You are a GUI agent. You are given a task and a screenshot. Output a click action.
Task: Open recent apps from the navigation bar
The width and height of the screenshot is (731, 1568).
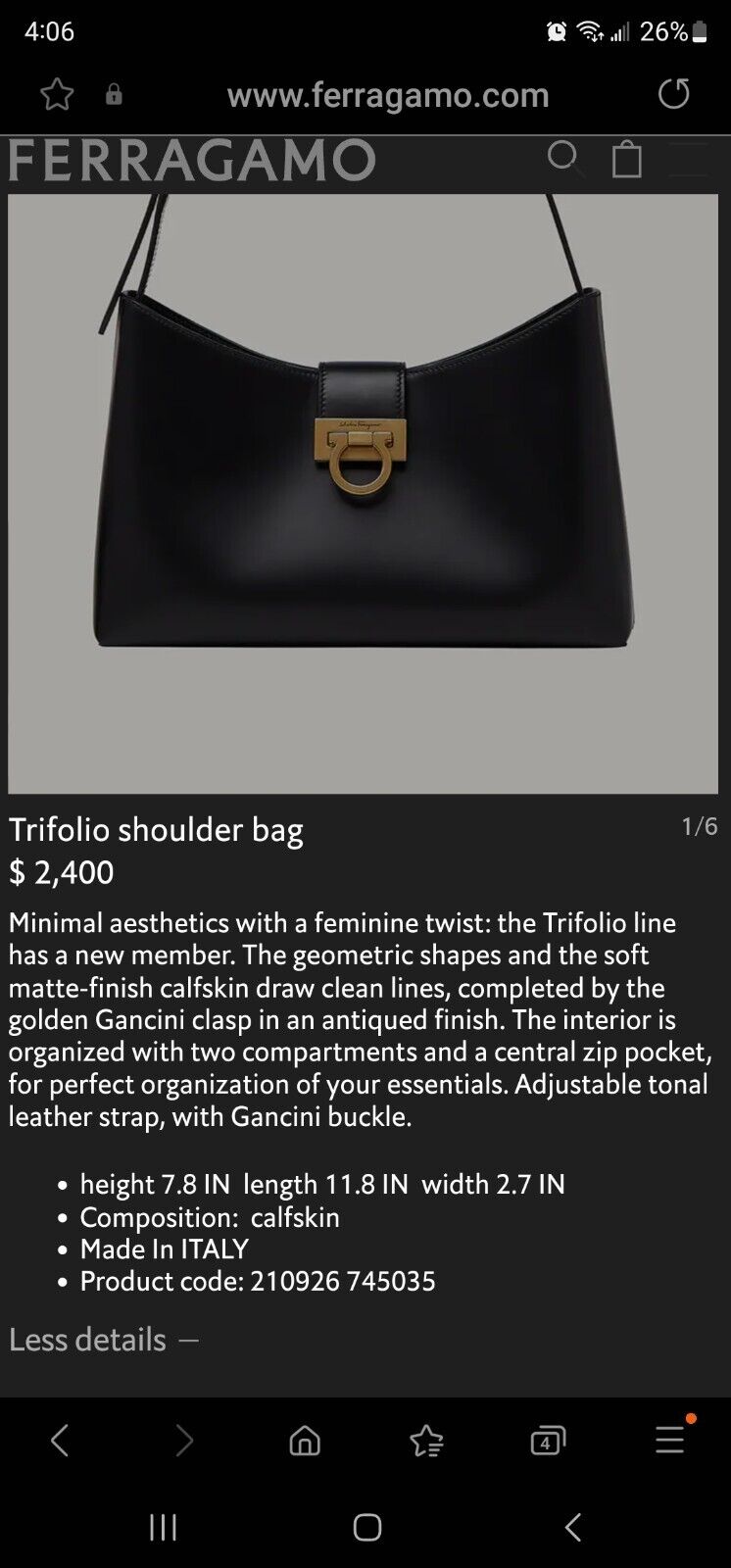163,1527
